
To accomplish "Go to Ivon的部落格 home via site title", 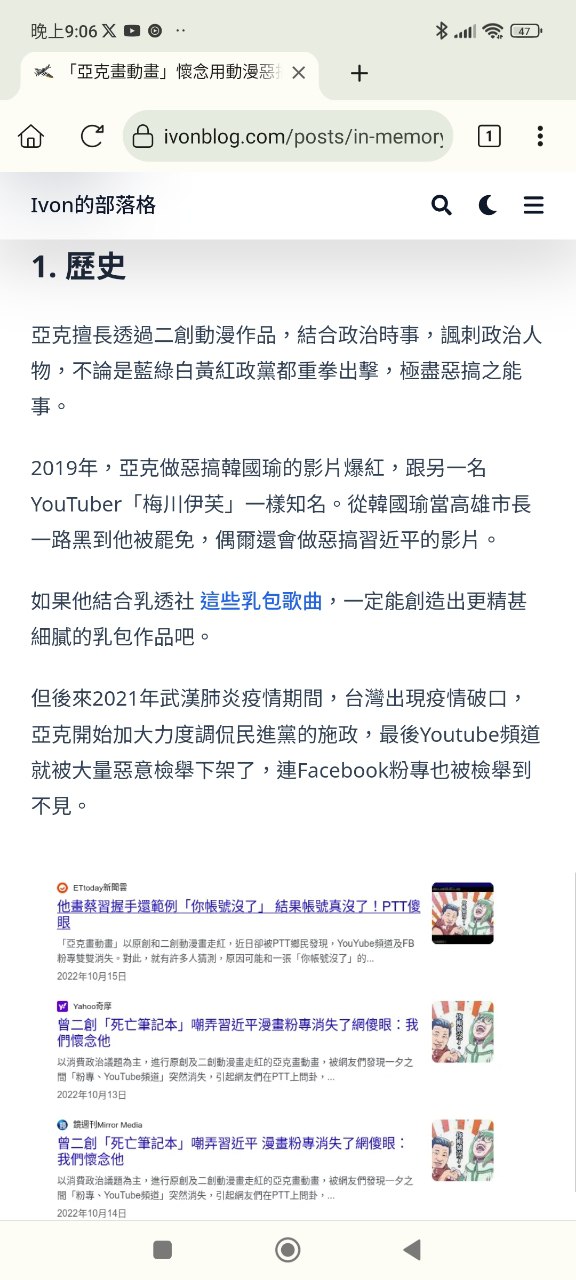I will [93, 205].
